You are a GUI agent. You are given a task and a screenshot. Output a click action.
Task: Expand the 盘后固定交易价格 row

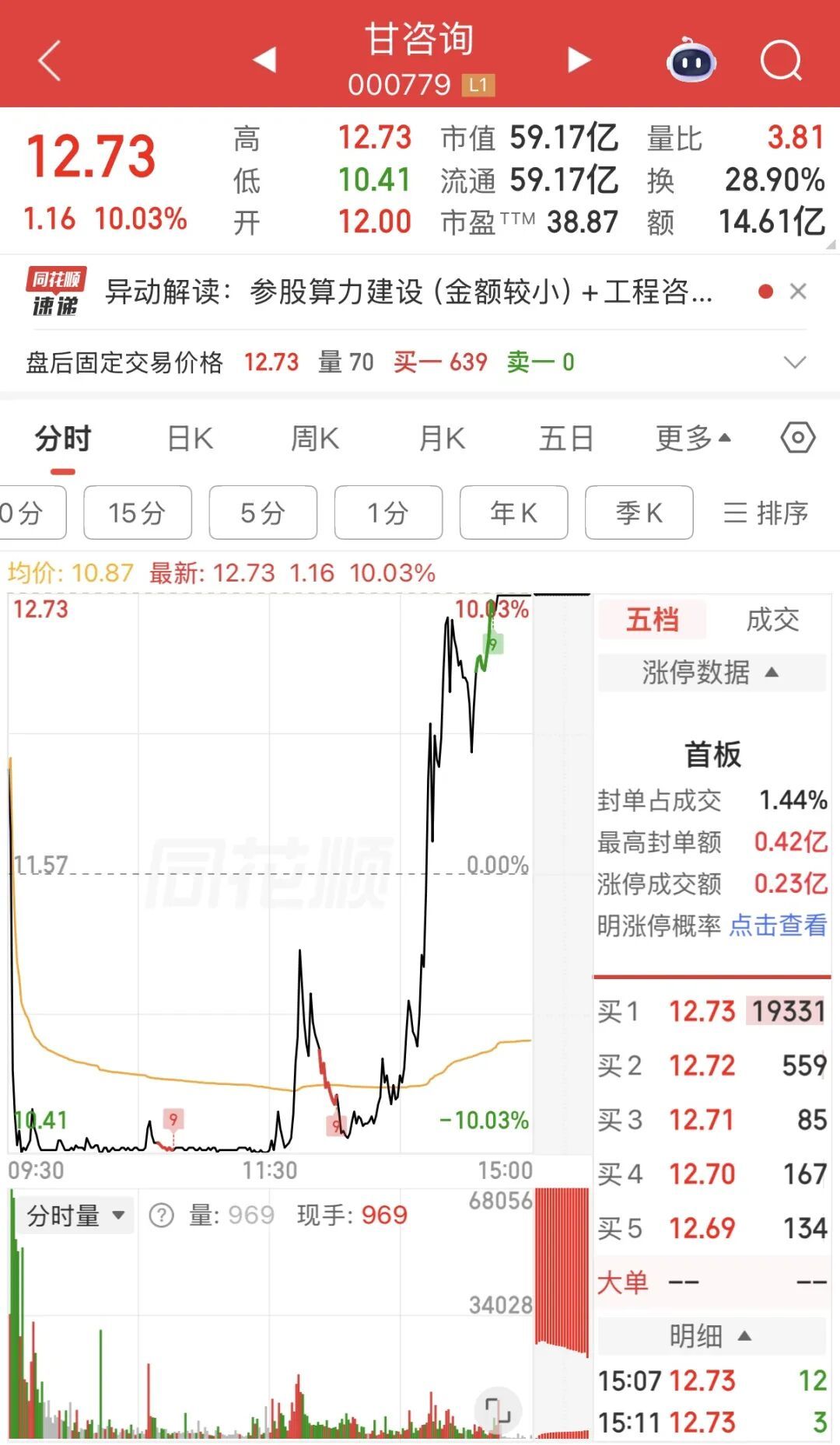(x=794, y=362)
